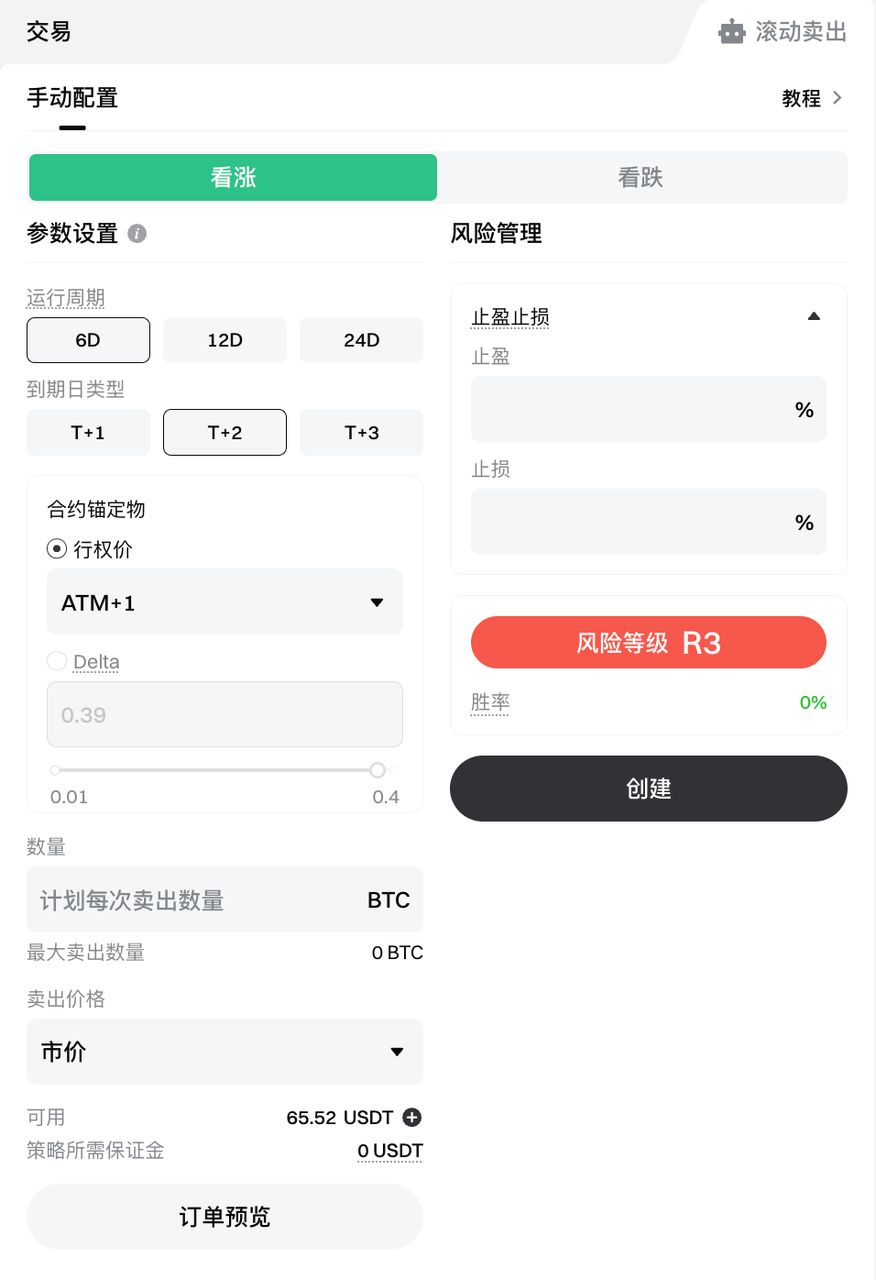The height and width of the screenshot is (1280, 876).
Task: Select T+1 expiry type
Action: (88, 433)
